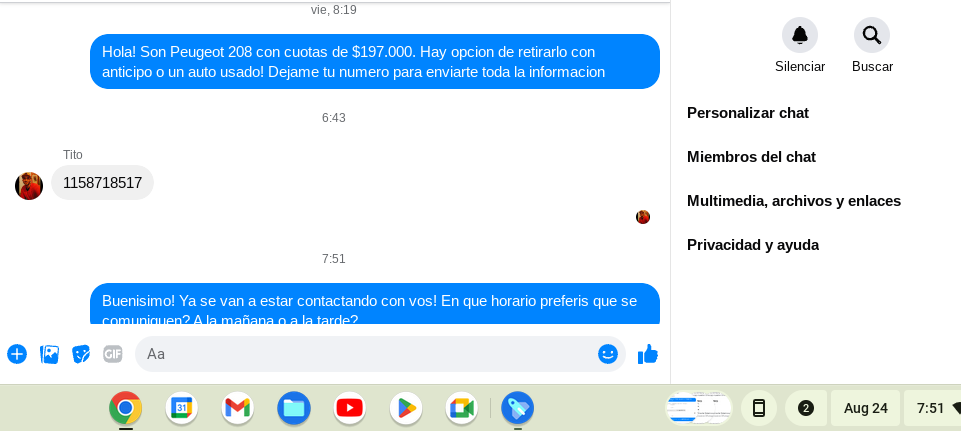Open Miembros del chat section
Image resolution: width=961 pixels, height=431 pixels.
click(x=751, y=157)
